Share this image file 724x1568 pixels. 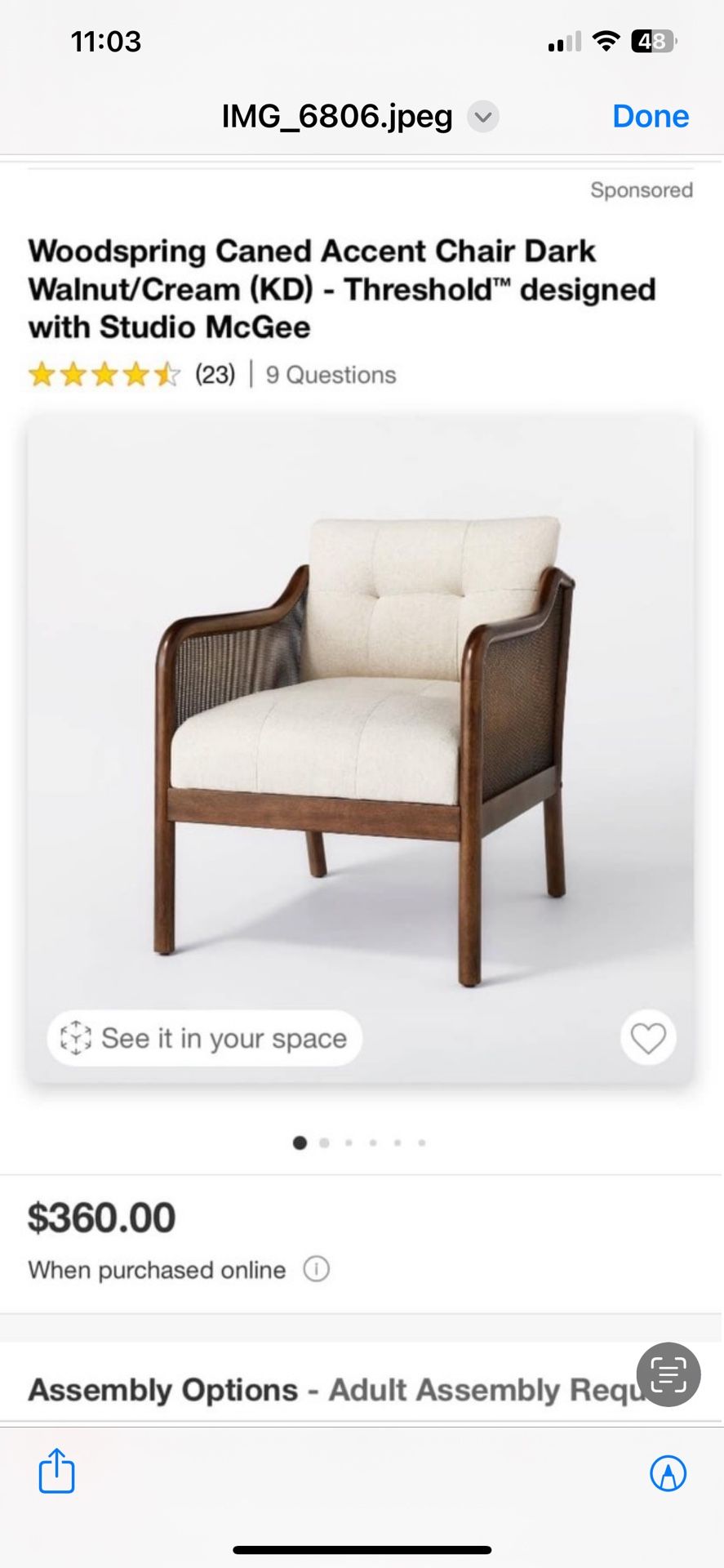click(x=57, y=1472)
